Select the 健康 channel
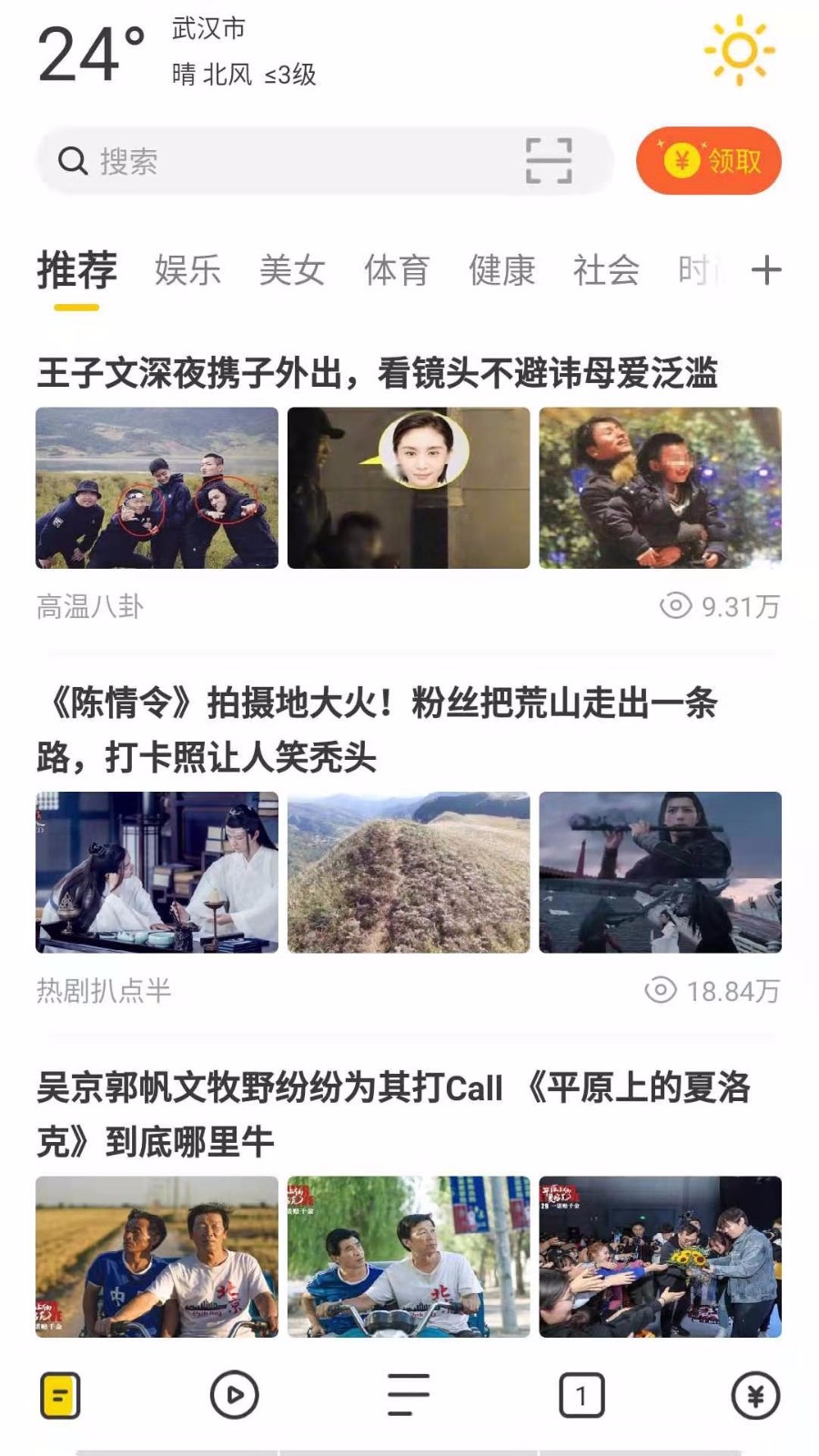The image size is (819, 1456). [x=503, y=270]
